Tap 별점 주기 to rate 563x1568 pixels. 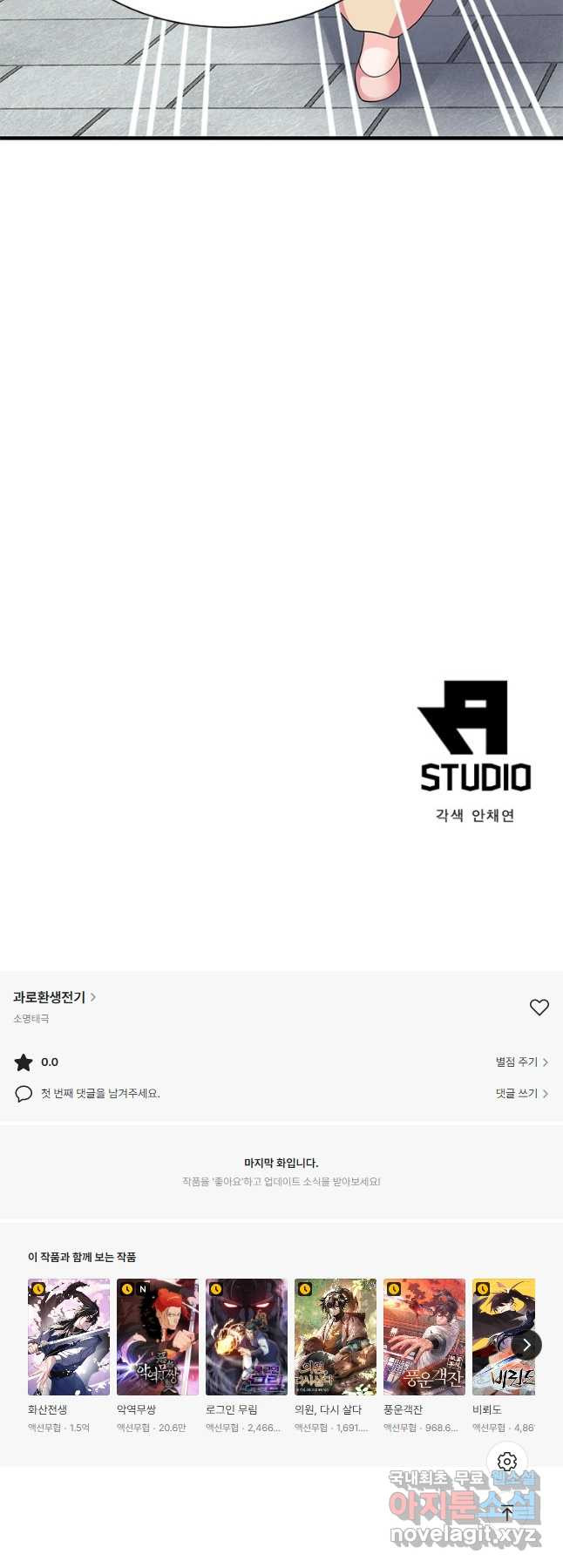(x=521, y=1062)
